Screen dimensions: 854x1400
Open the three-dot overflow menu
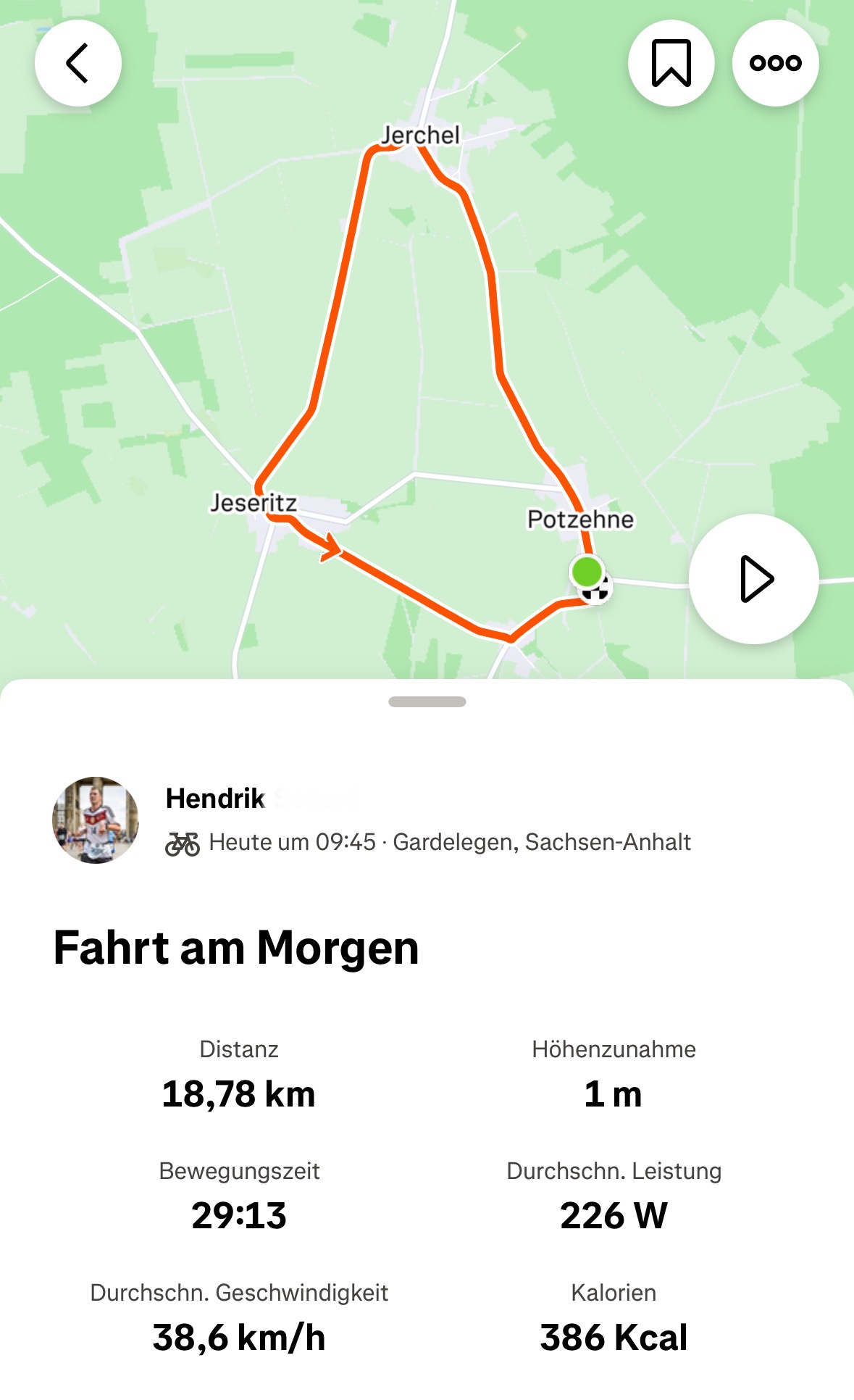pyautogui.click(x=776, y=63)
